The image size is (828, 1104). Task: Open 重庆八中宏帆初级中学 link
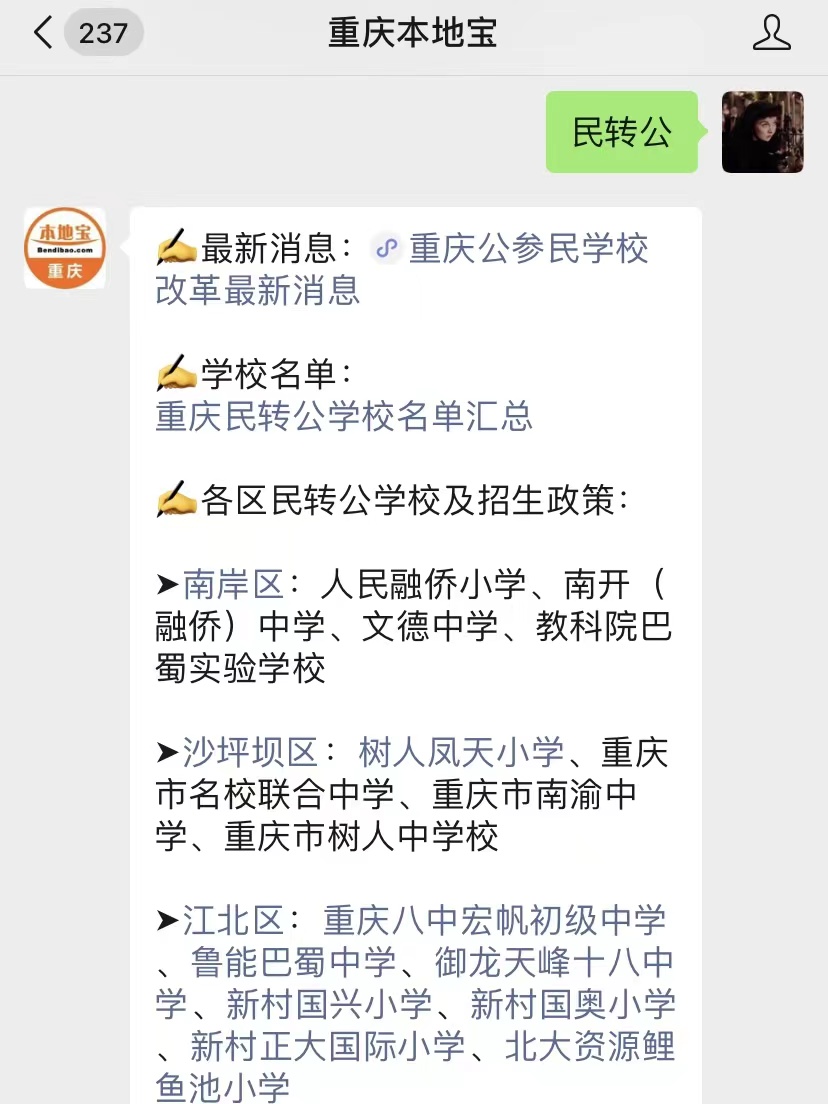pos(494,920)
